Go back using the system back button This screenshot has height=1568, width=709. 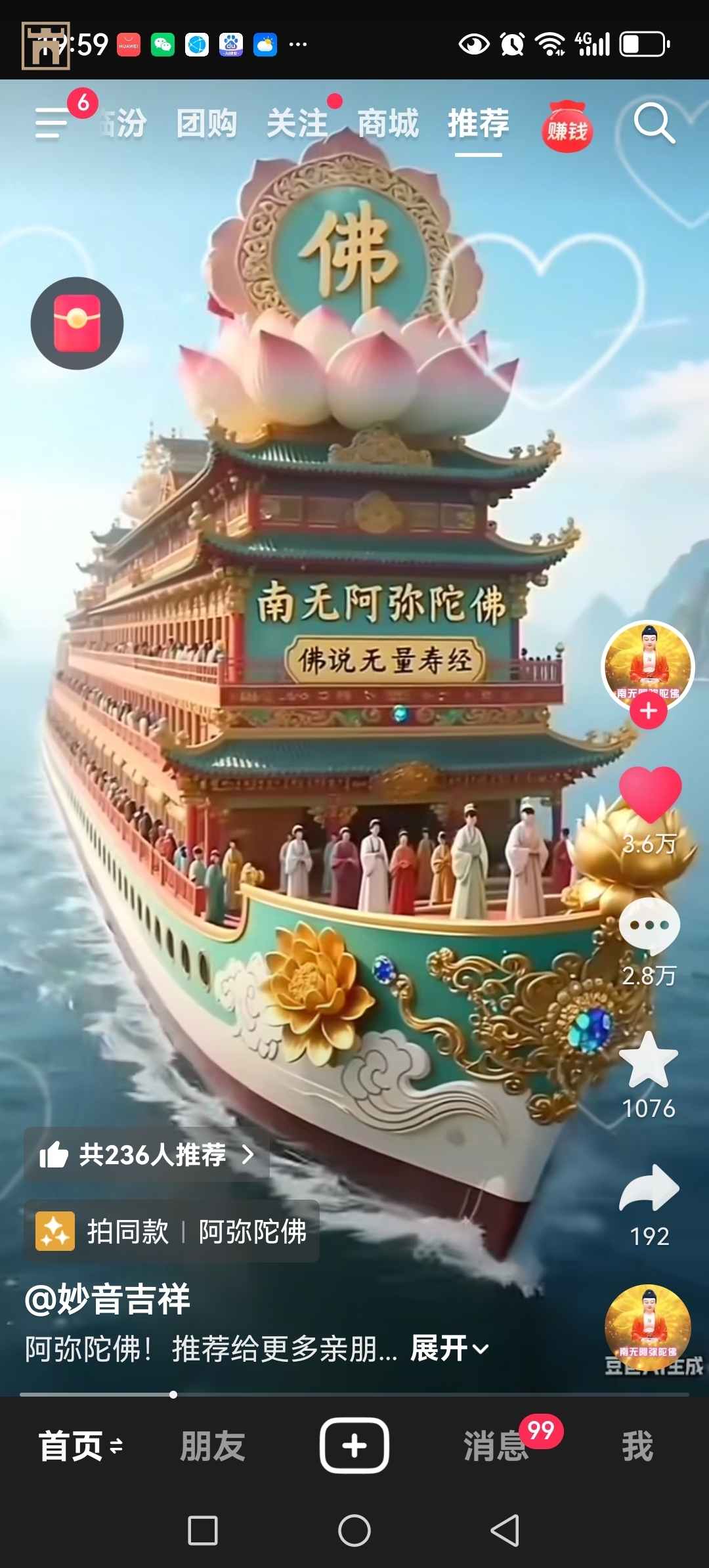pos(505,1531)
